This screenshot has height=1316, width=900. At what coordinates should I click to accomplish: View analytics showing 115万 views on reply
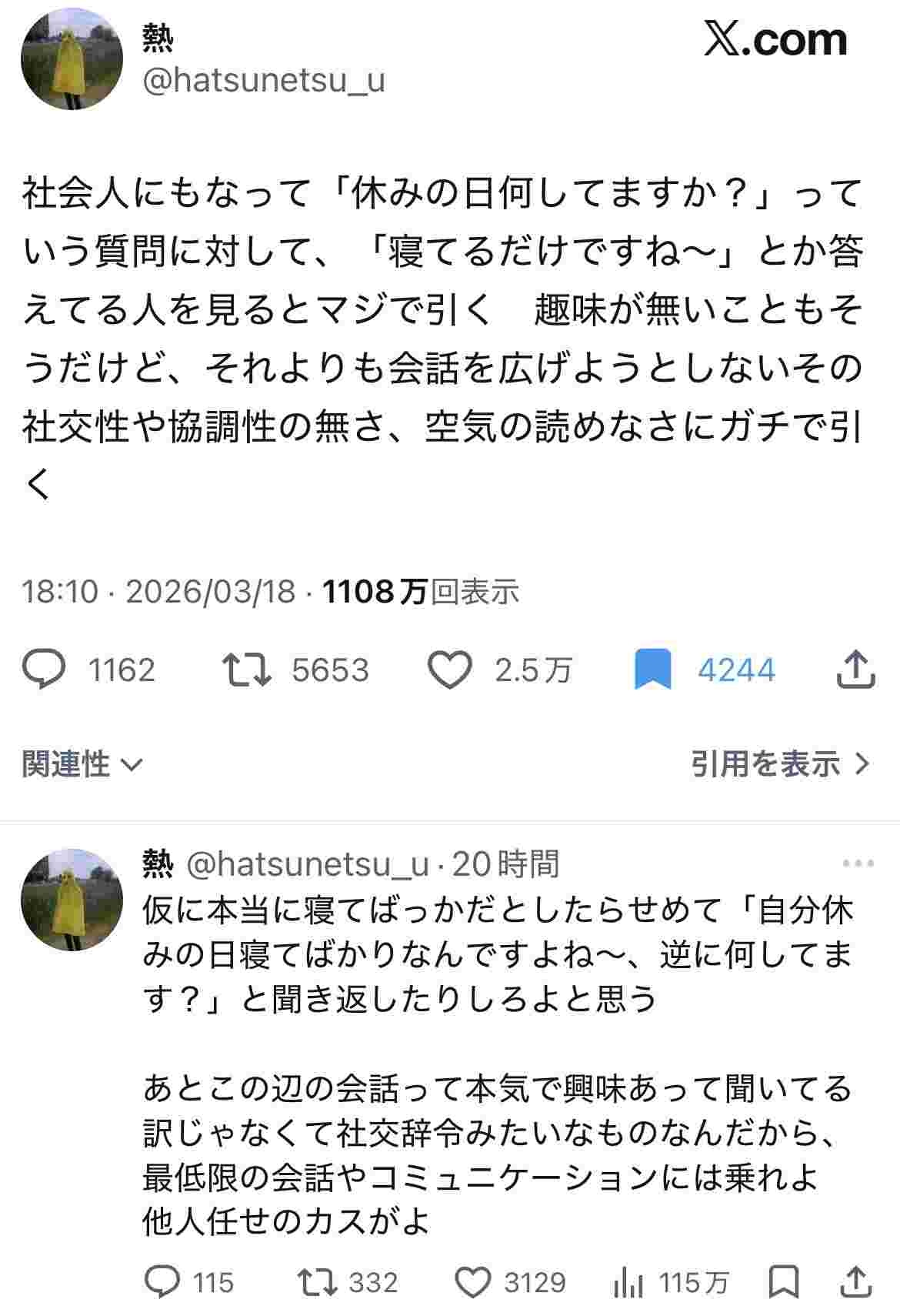pyautogui.click(x=628, y=1282)
